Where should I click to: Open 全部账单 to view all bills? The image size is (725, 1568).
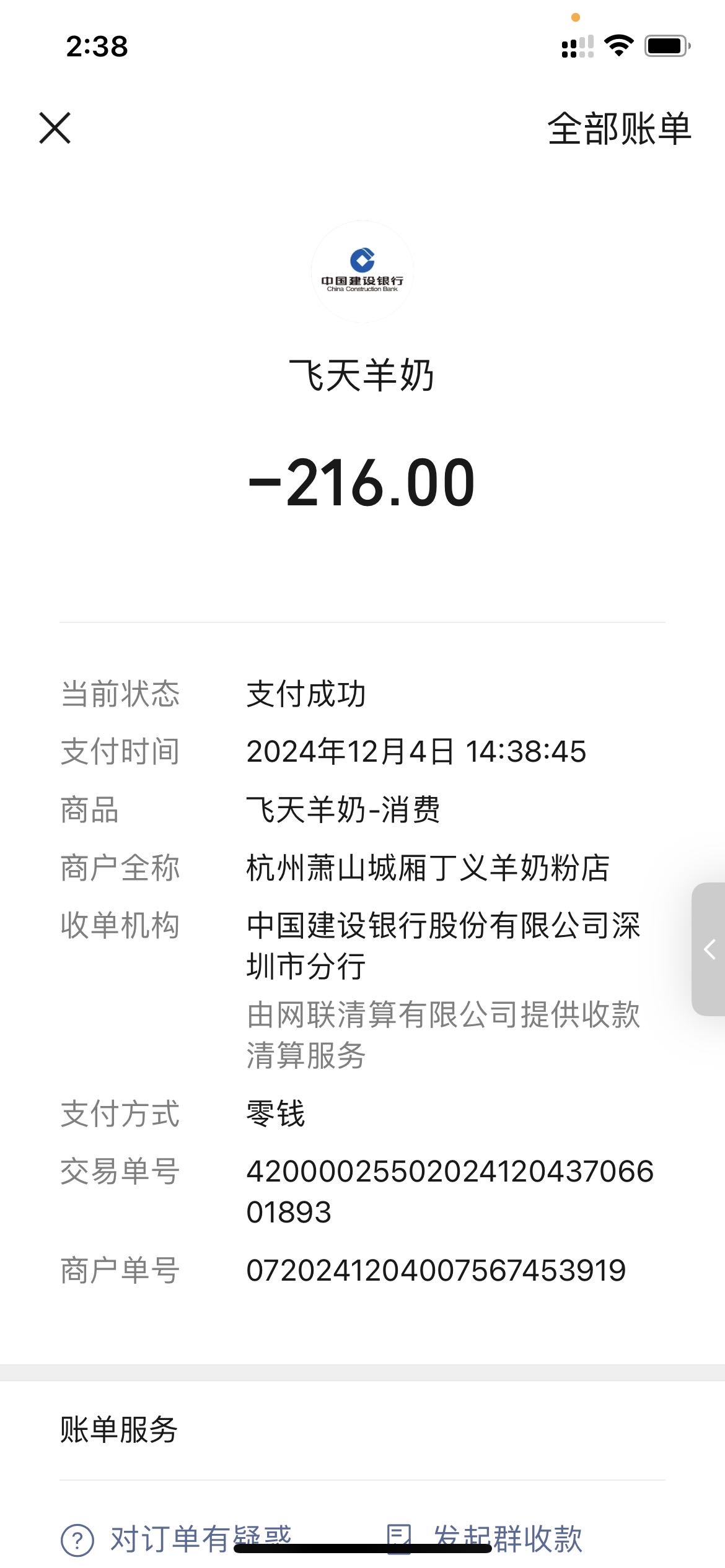[x=618, y=129]
